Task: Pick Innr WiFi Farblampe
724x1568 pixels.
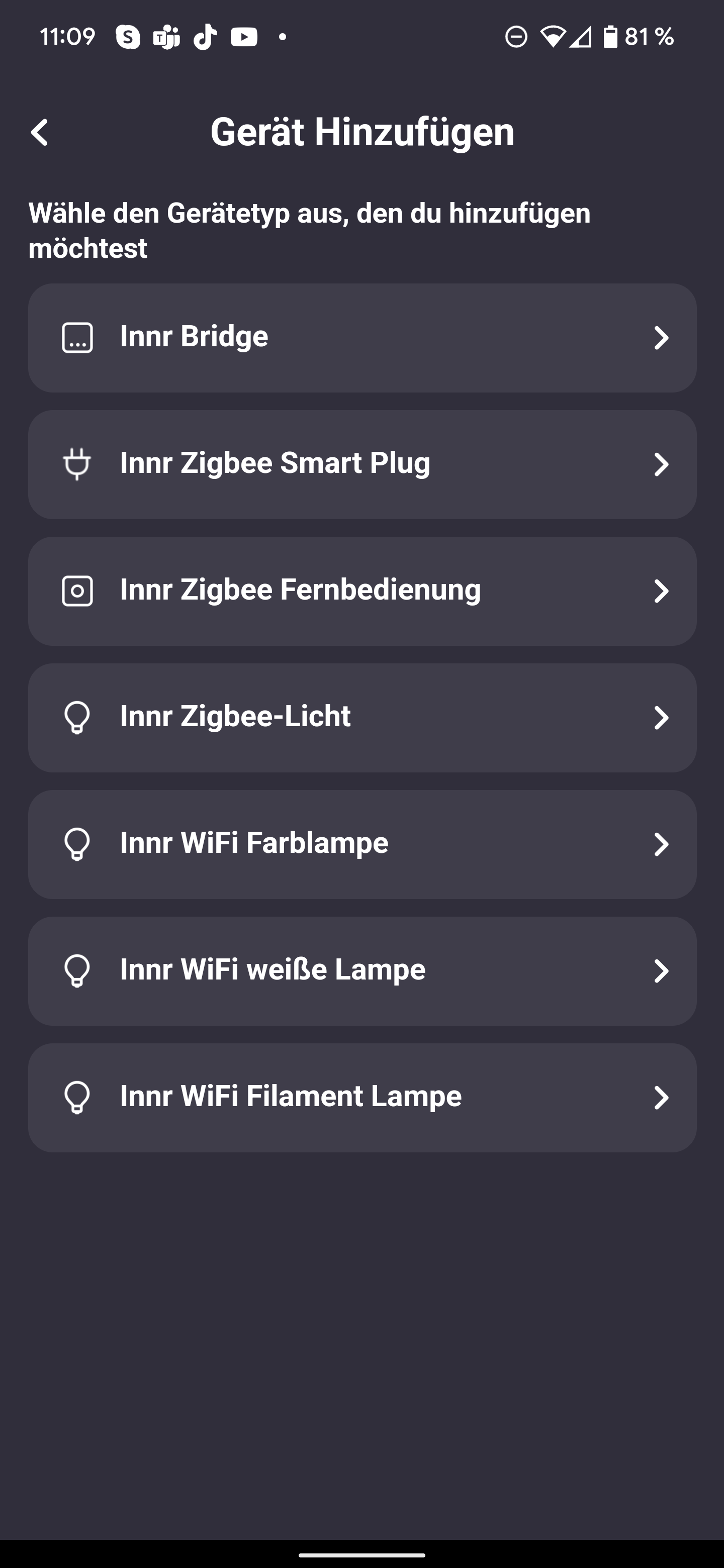Action: 363,844
